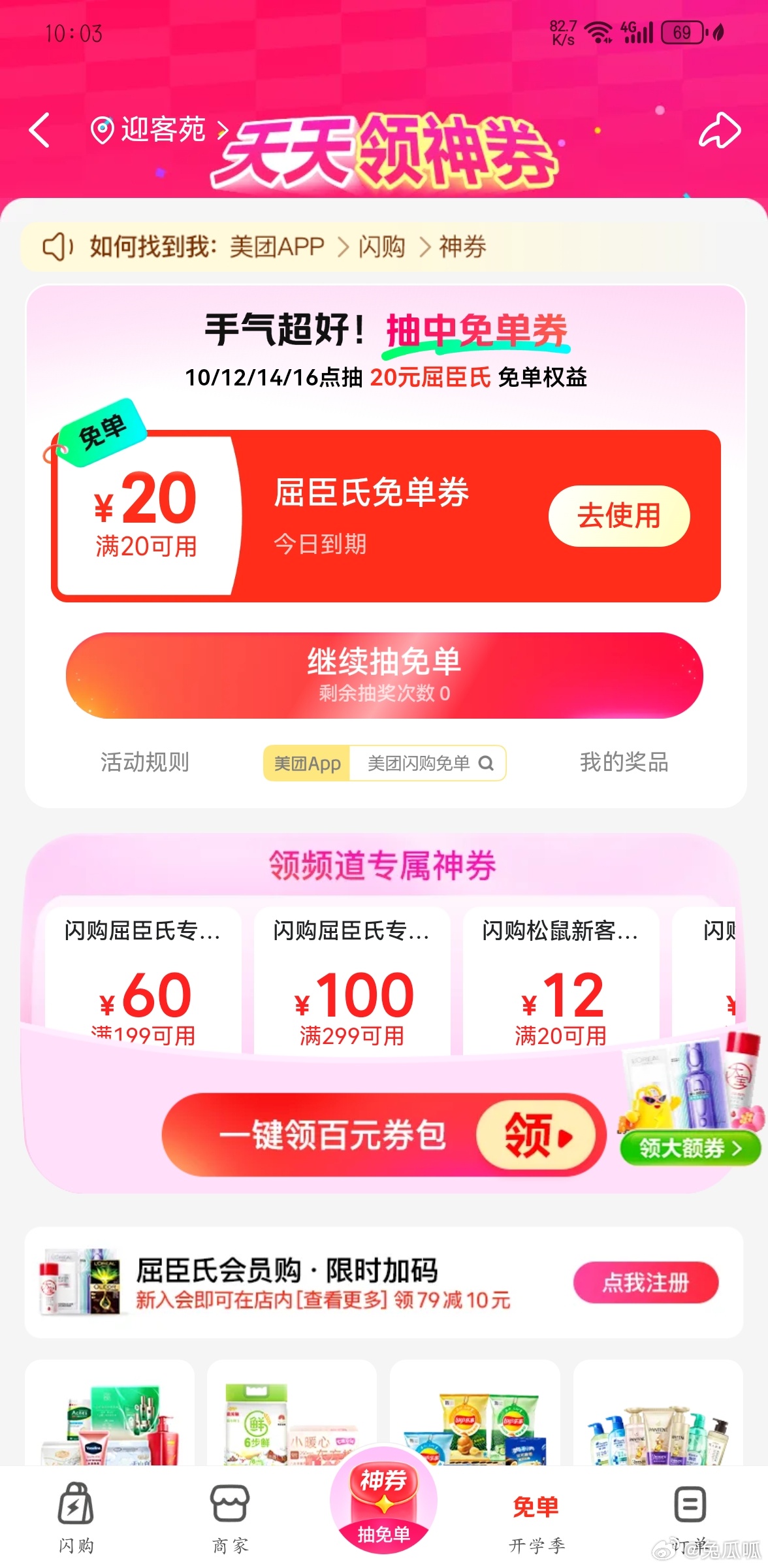
Task: Switch to the 闪购 tab
Action: click(76, 1517)
